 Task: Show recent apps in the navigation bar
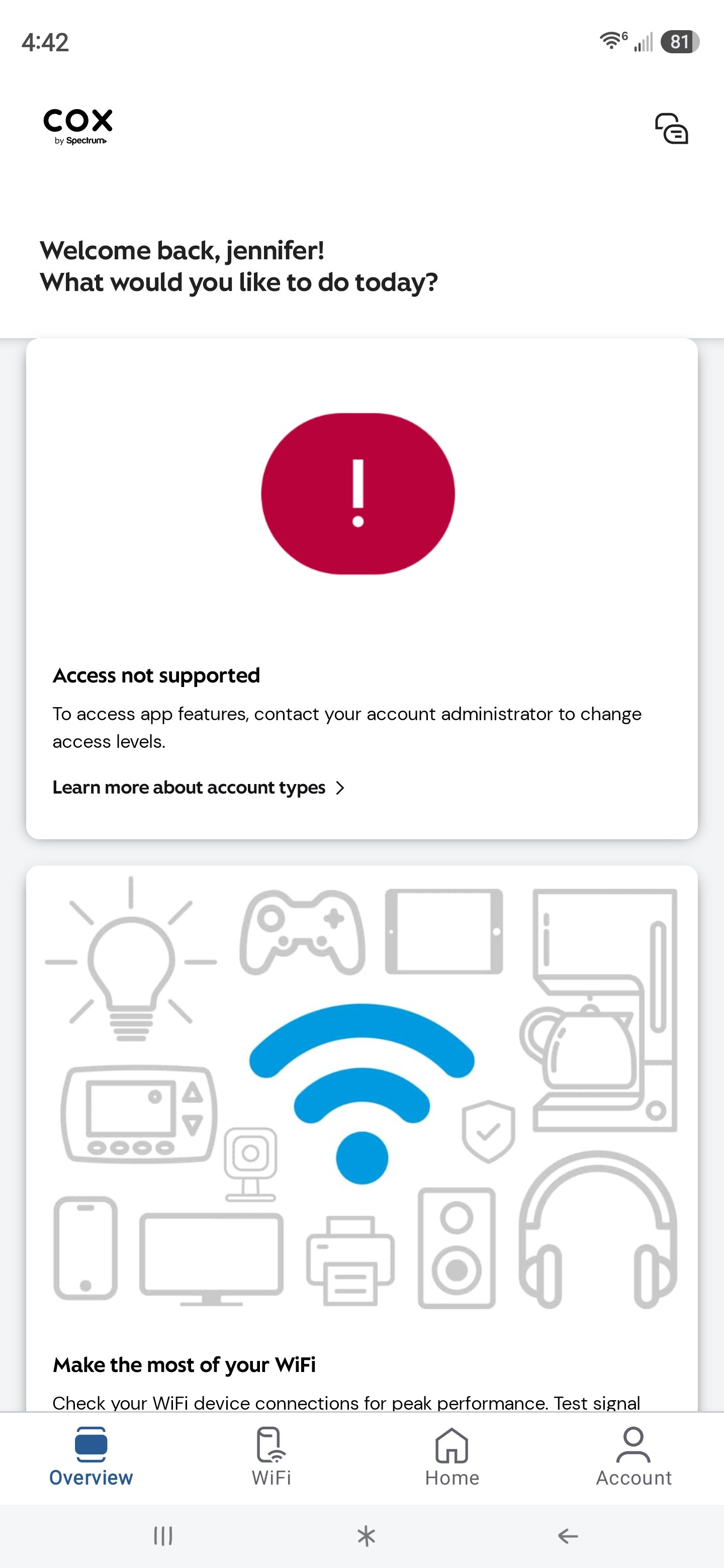click(x=162, y=1536)
